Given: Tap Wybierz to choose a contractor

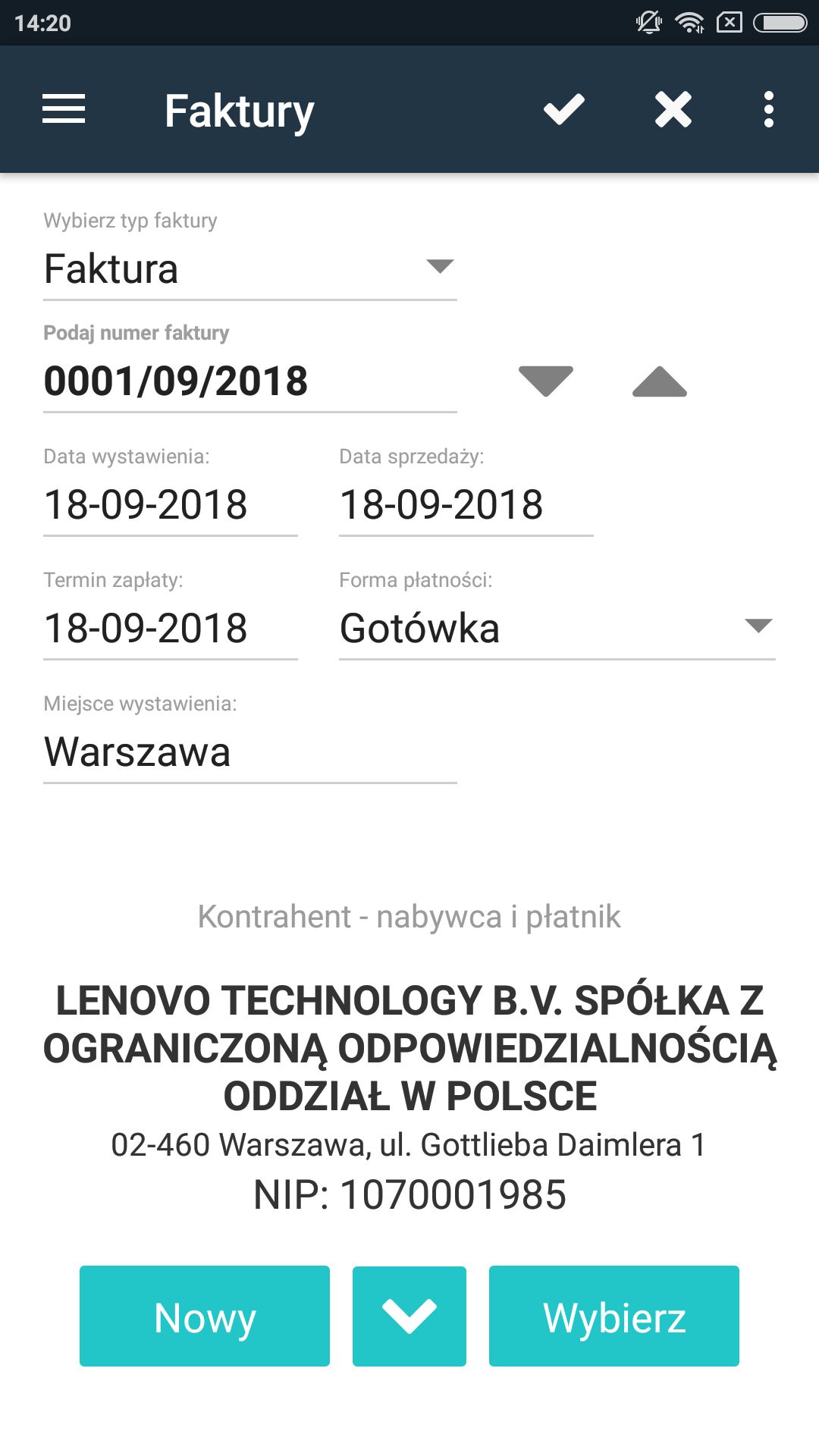Looking at the screenshot, I should [614, 1316].
